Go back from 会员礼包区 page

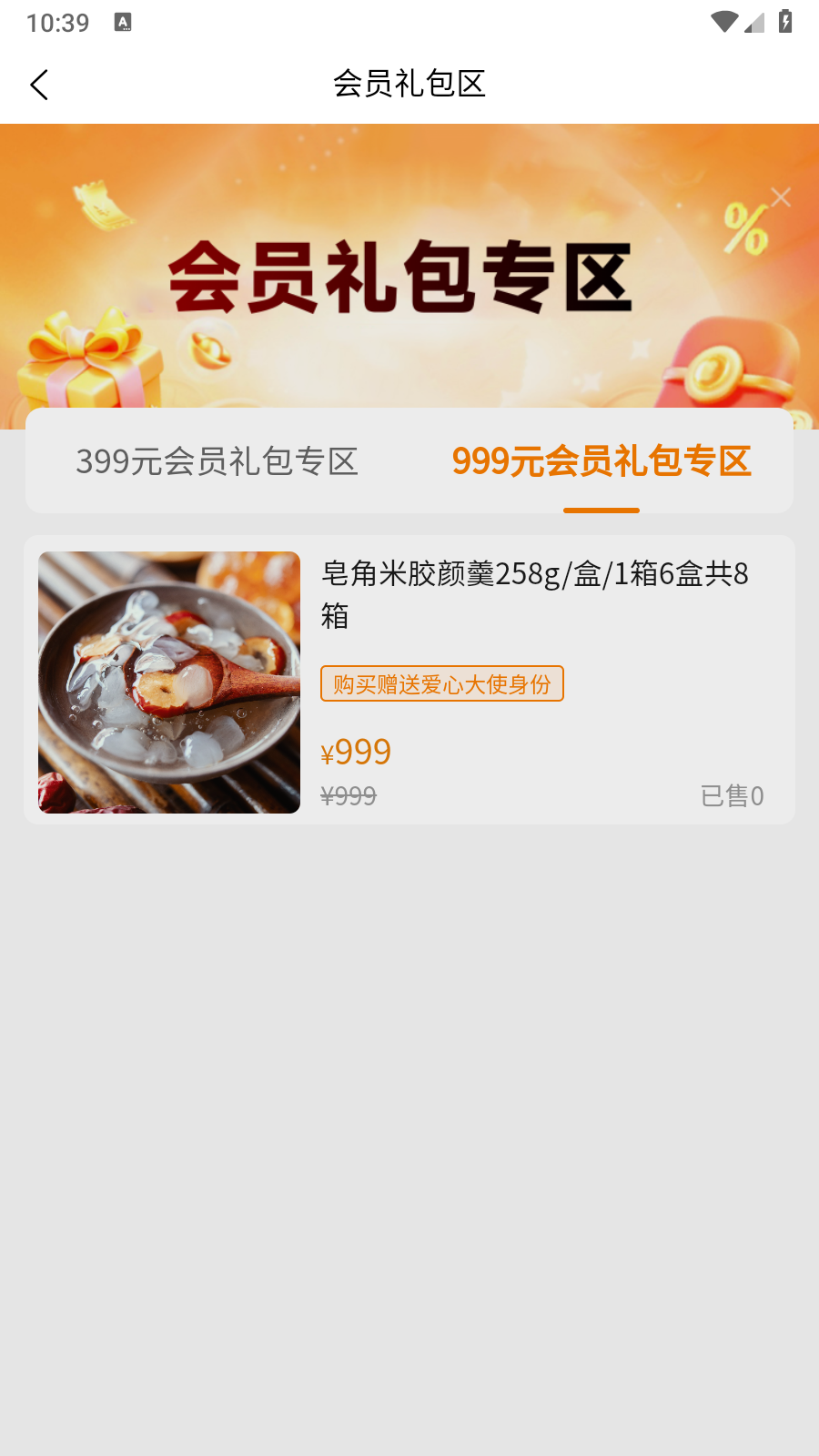[x=39, y=85]
